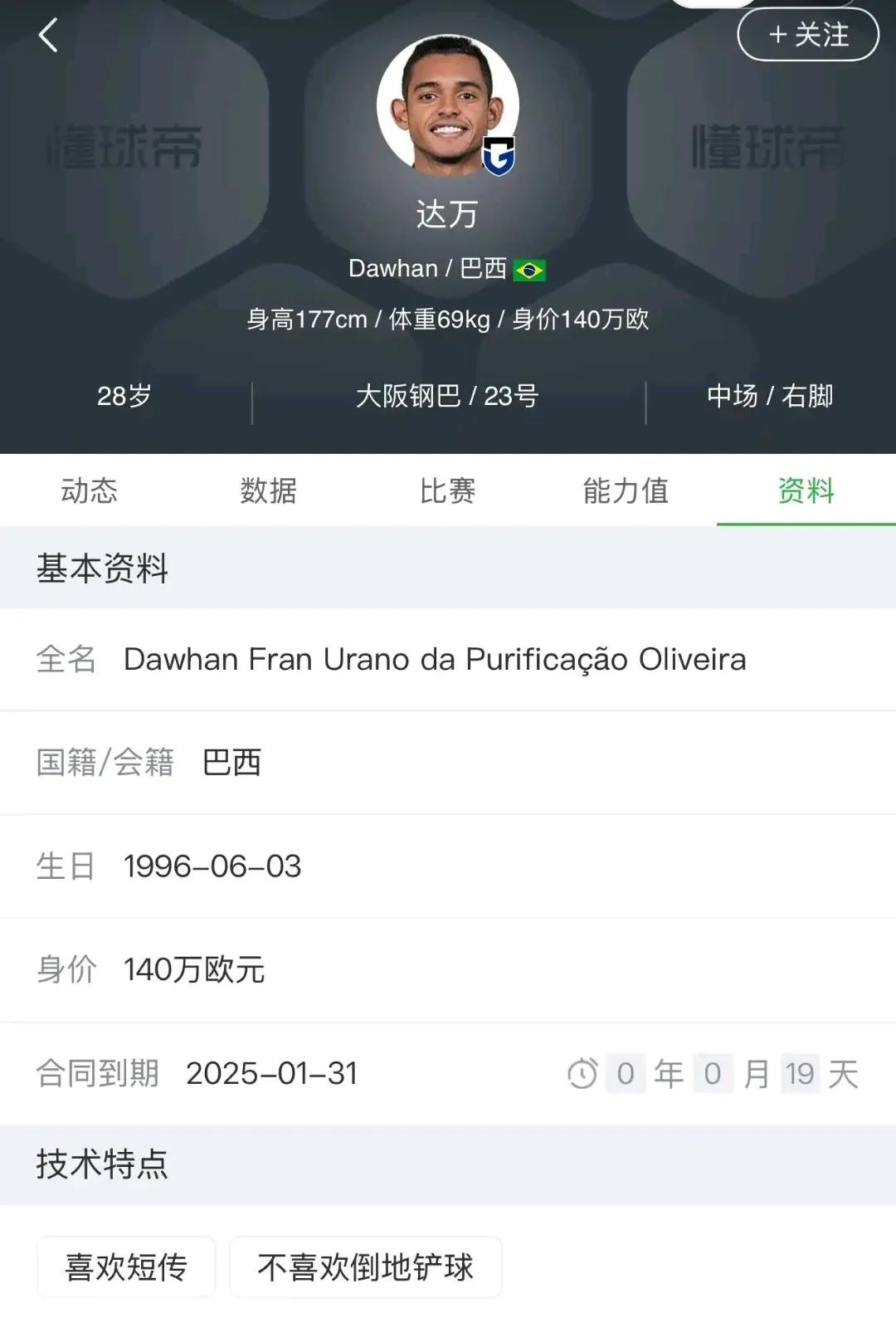Open the contract expiry row 合同到期
Screen dimensions: 896x1342
pos(270,1073)
